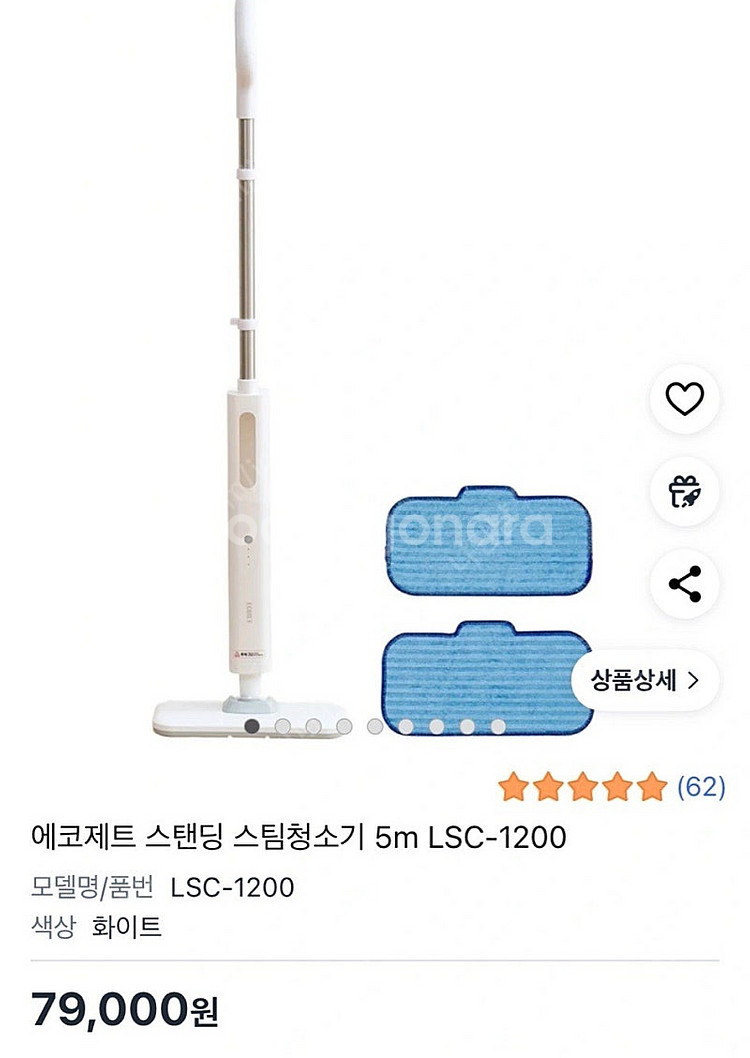Tap the gift icon button
This screenshot has width=750, height=1058.
[x=685, y=491]
